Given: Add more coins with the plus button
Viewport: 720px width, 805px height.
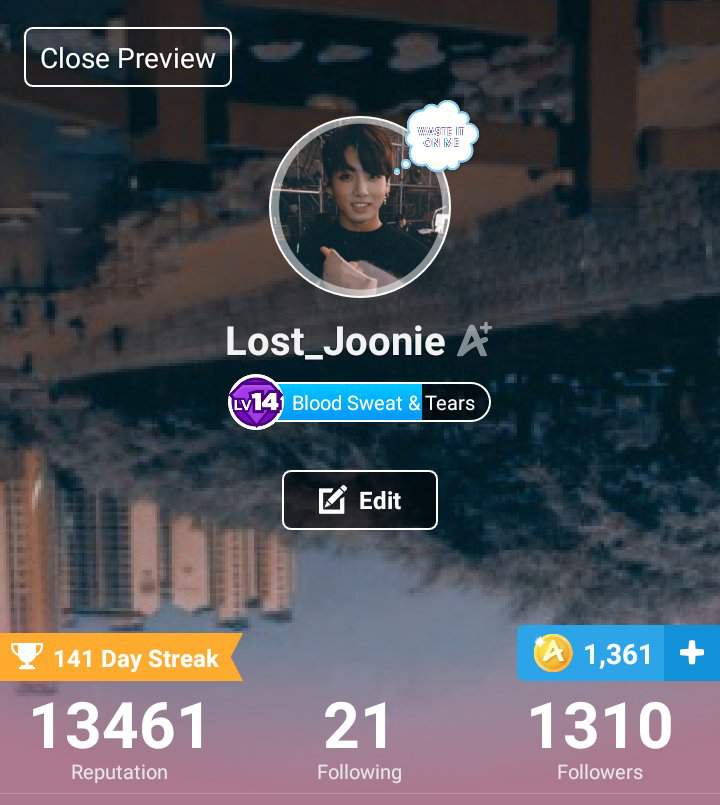Looking at the screenshot, I should pyautogui.click(x=691, y=654).
